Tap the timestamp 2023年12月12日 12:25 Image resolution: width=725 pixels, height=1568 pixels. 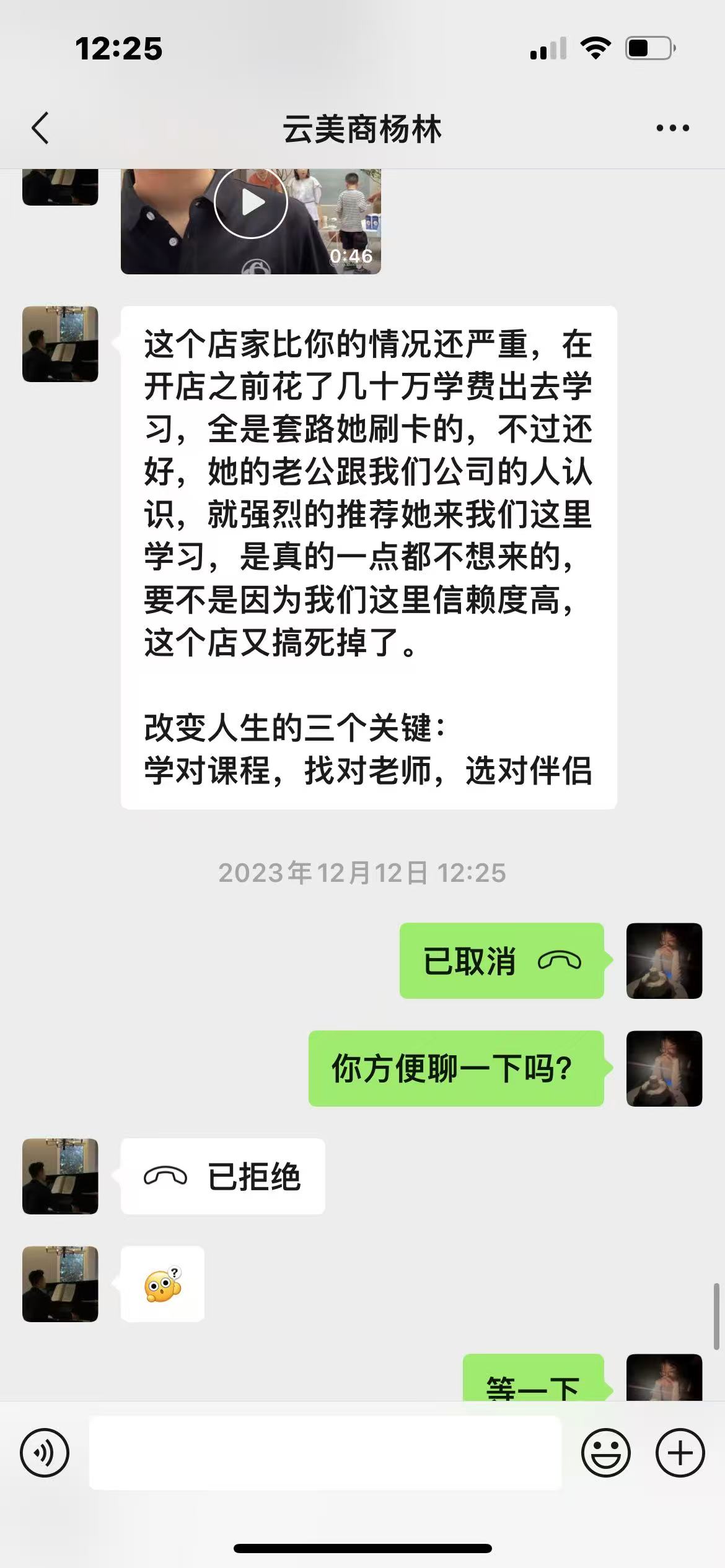[362, 874]
